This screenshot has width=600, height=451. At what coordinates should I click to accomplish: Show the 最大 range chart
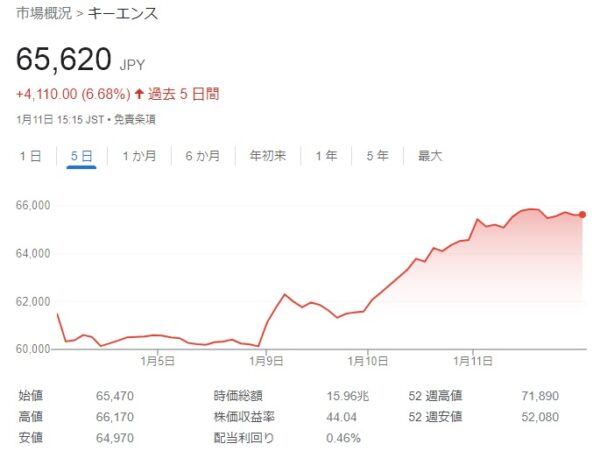pos(430,156)
